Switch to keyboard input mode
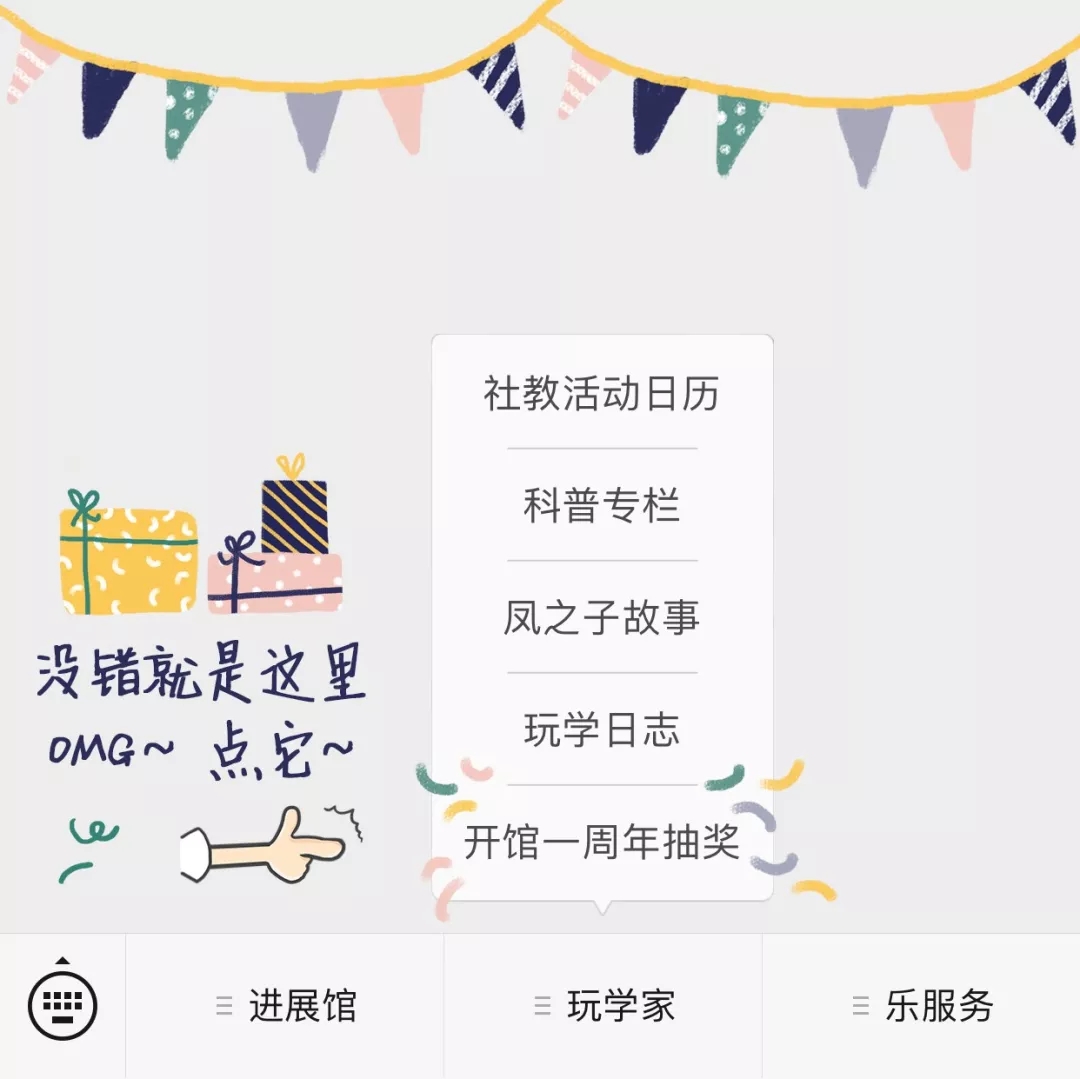This screenshot has width=1080, height=1079. pos(62,1002)
